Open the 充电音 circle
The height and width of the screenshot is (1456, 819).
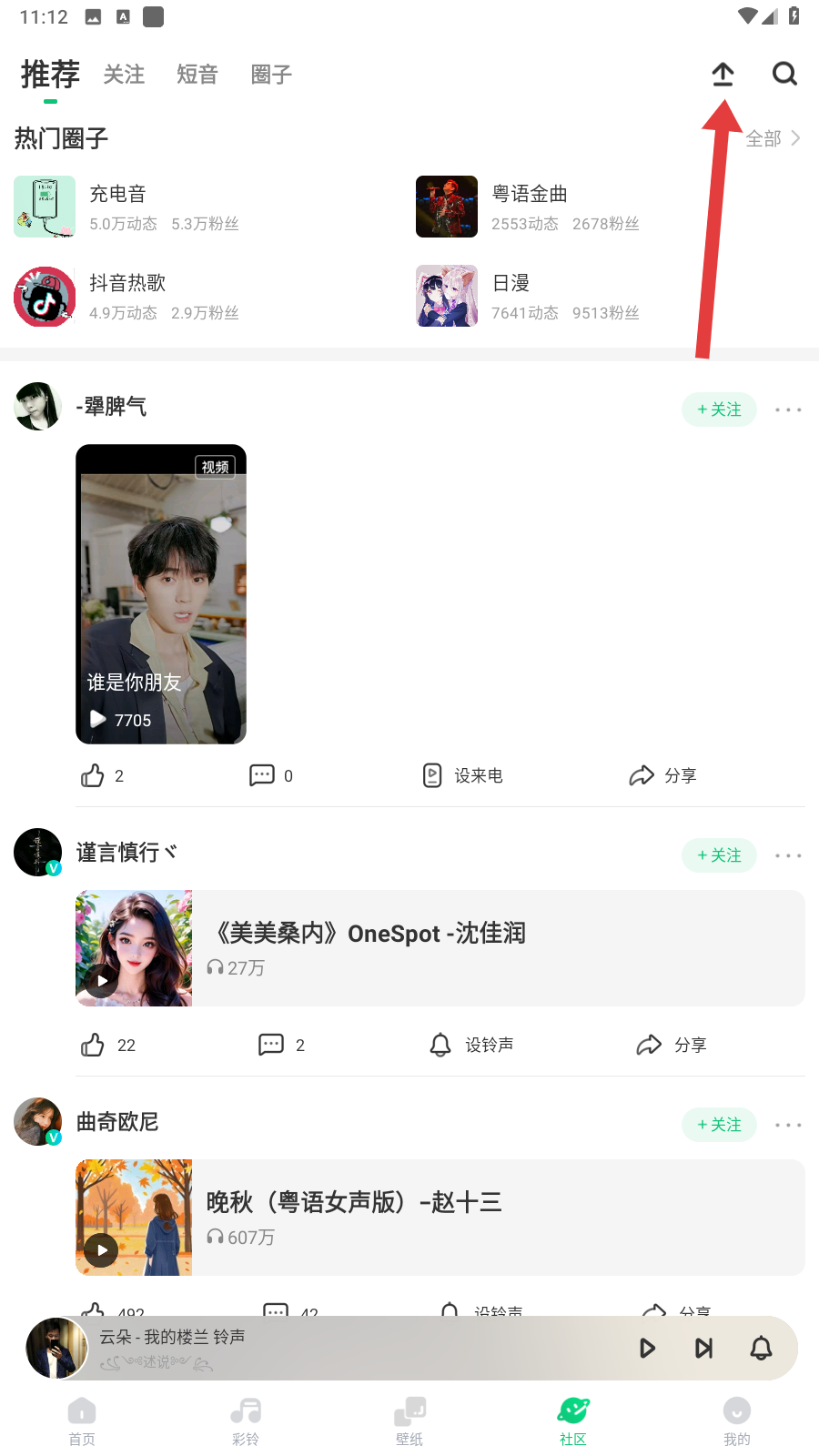point(118,207)
